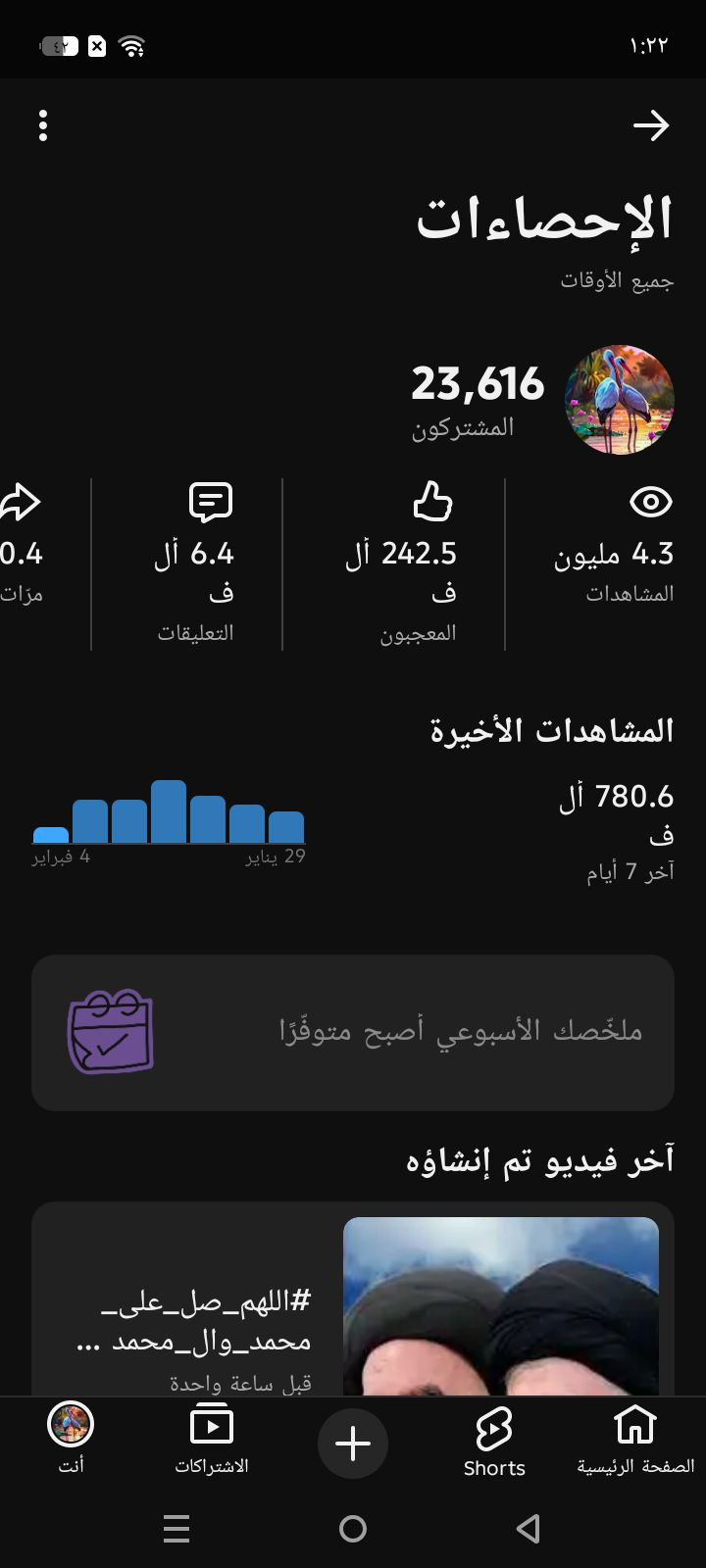
Task: Go back using the top arrow
Action: tap(651, 125)
